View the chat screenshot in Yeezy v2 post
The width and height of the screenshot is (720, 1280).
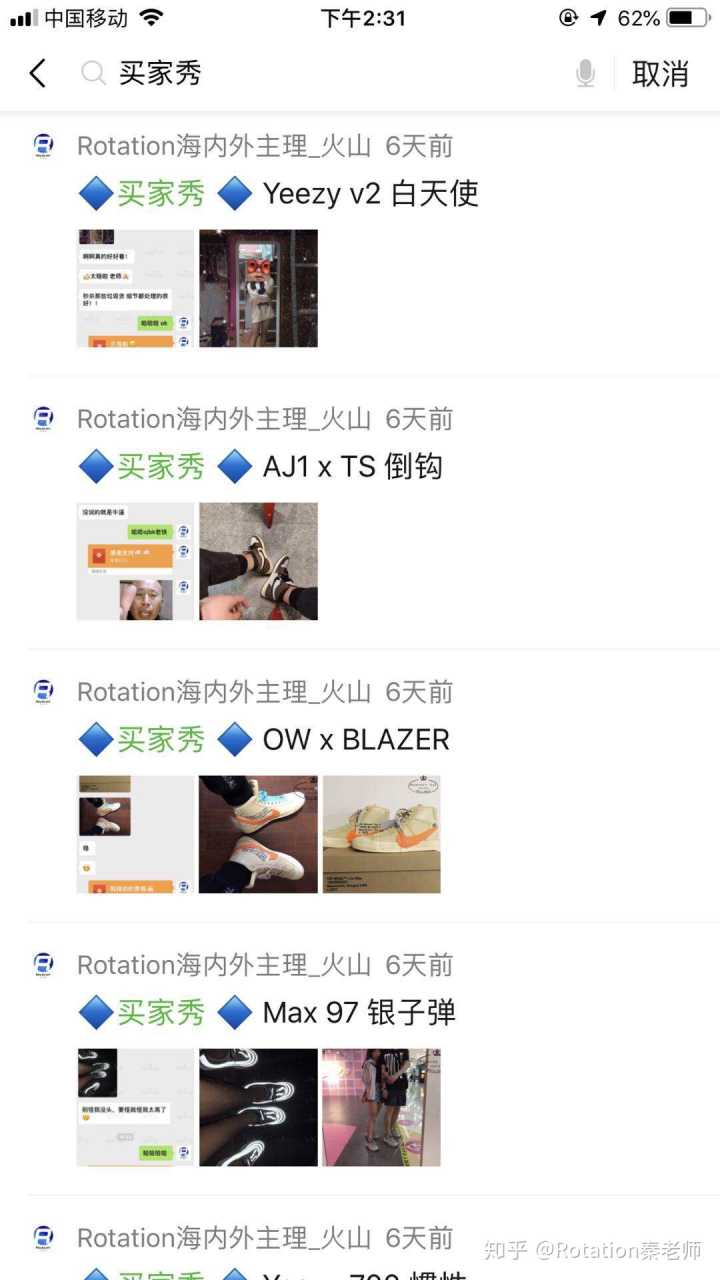pyautogui.click(x=135, y=288)
